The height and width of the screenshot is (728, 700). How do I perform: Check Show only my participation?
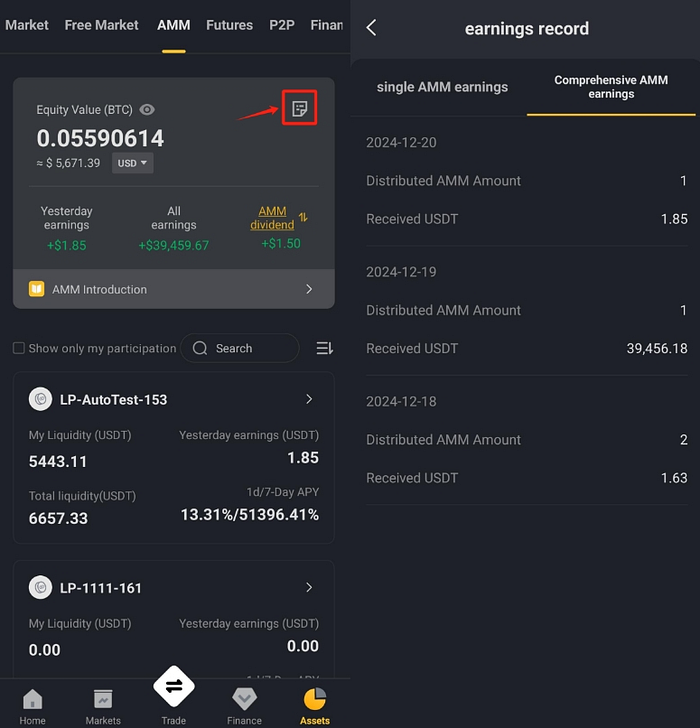(19, 348)
